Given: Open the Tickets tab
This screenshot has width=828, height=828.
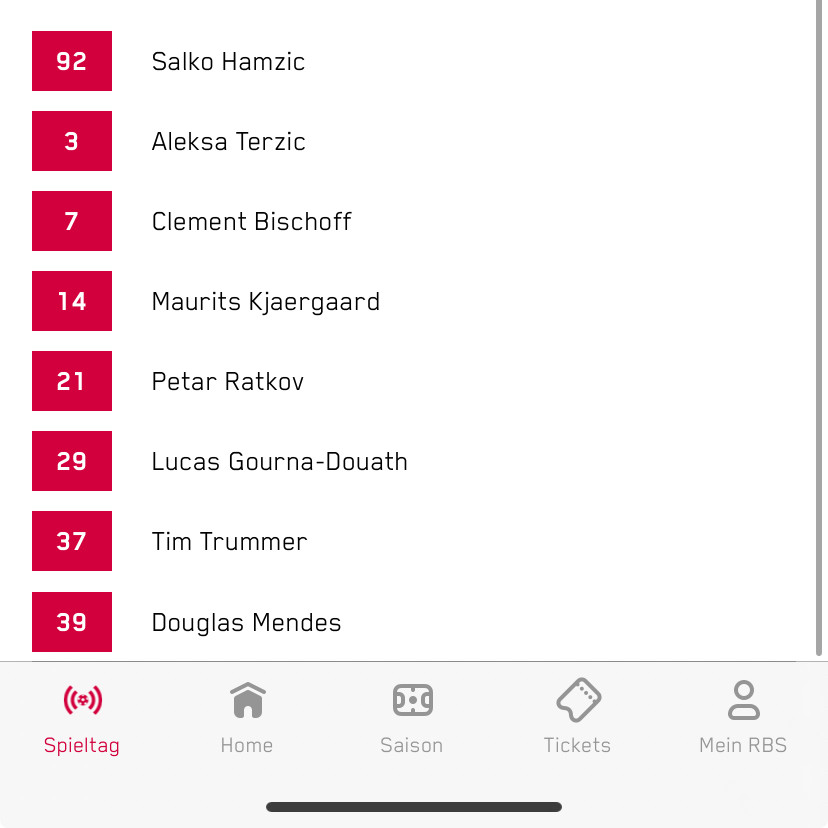Looking at the screenshot, I should 577,717.
